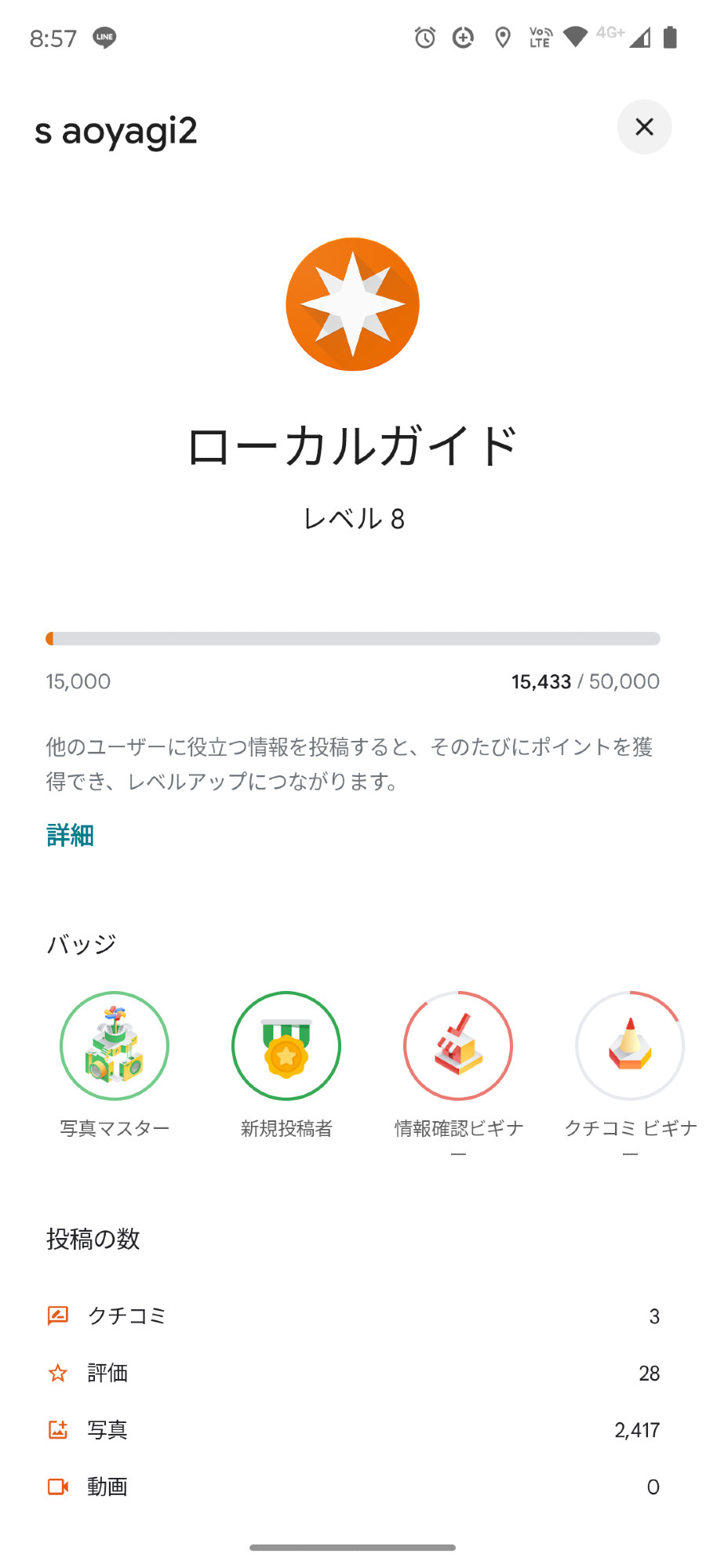The height and width of the screenshot is (1568, 706).
Task: Tap the 評価 star rating icon
Action: pos(58,1373)
